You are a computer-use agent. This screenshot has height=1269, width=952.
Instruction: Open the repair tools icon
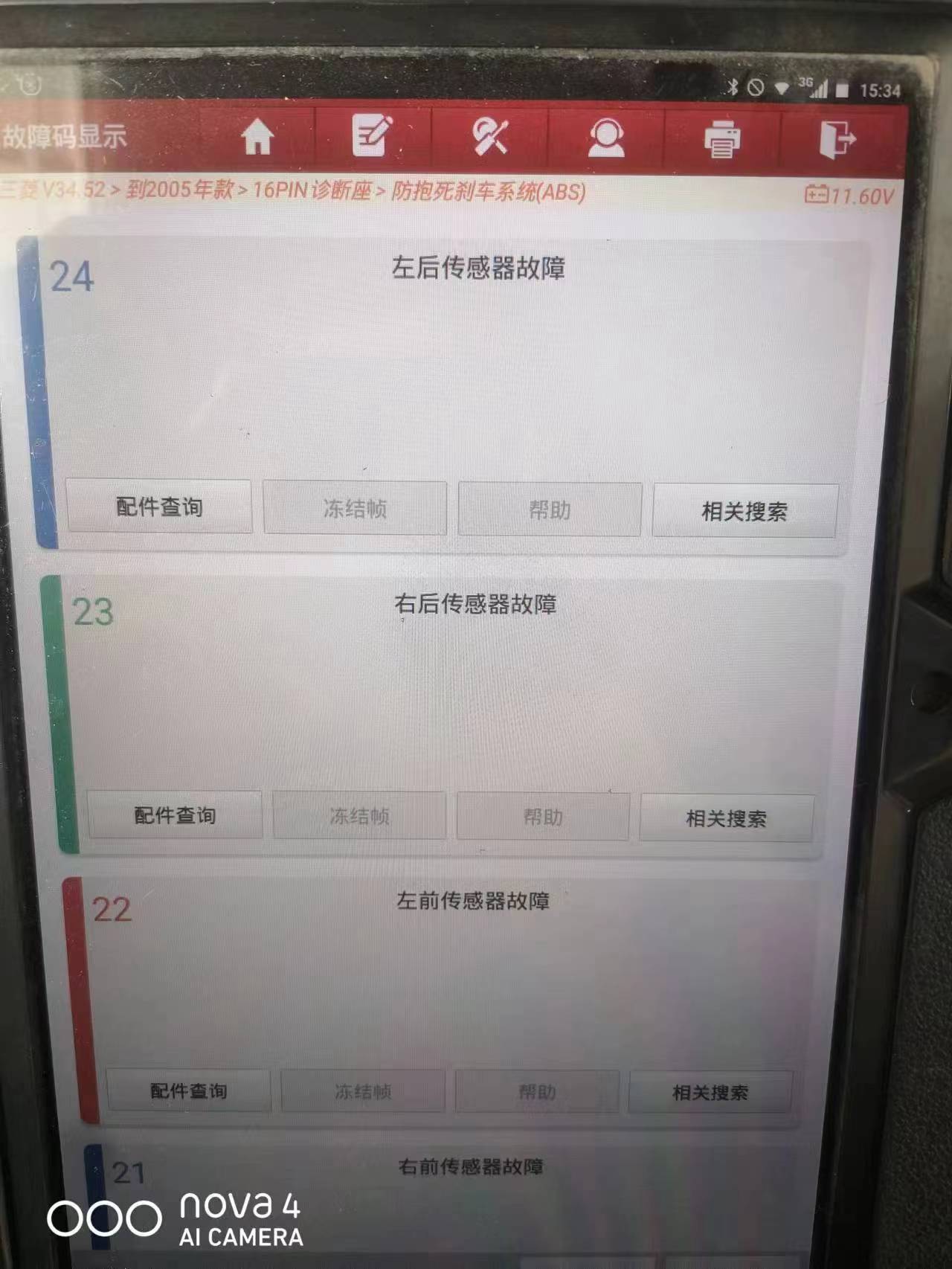coord(489,137)
